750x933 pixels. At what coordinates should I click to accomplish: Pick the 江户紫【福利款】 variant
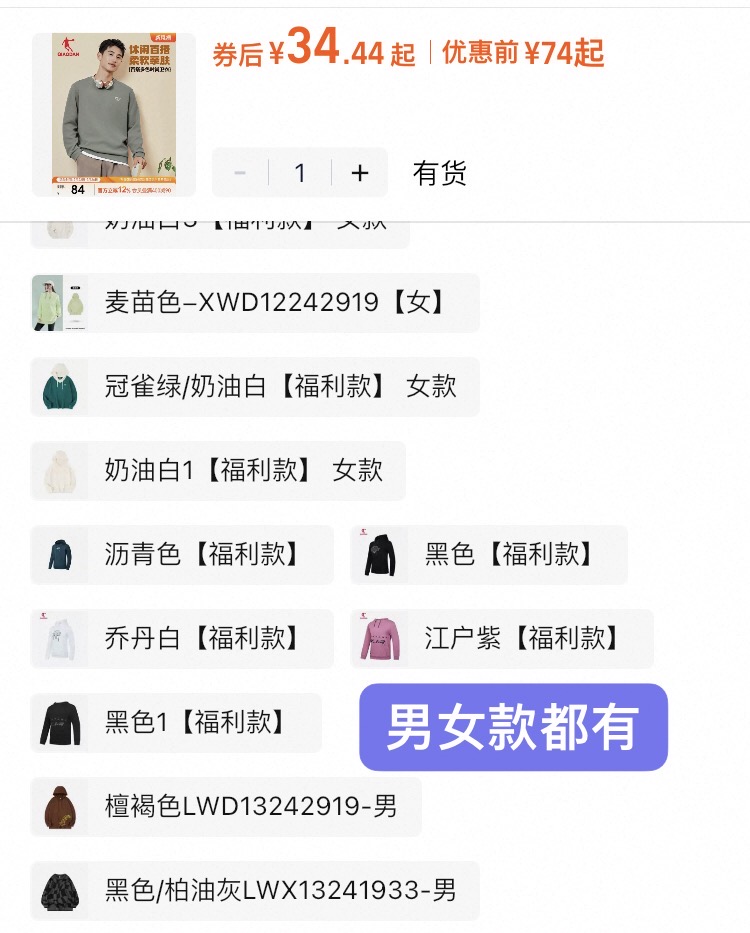coord(502,638)
